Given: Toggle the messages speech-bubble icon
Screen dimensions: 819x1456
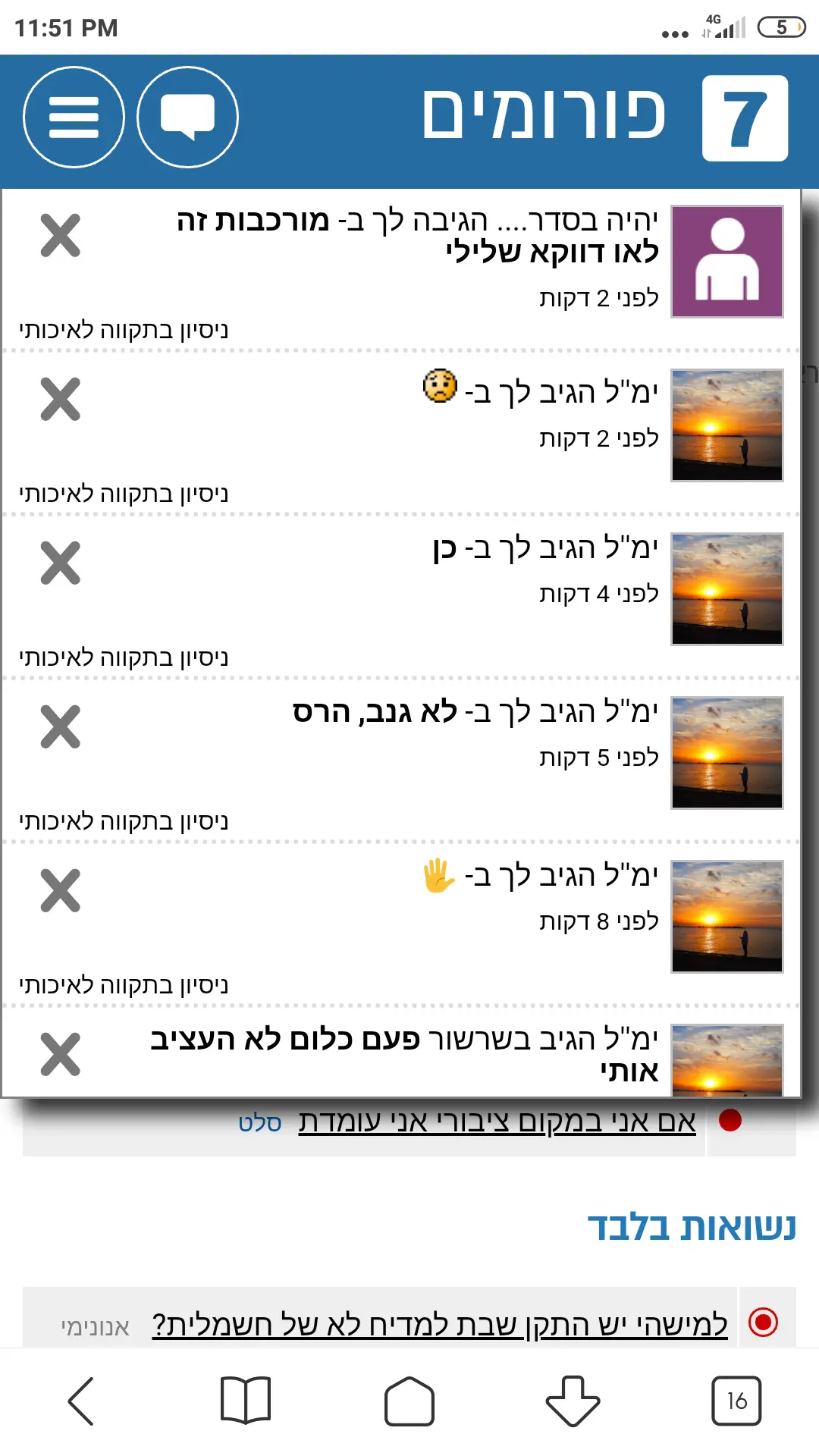Looking at the screenshot, I should pos(187,118).
